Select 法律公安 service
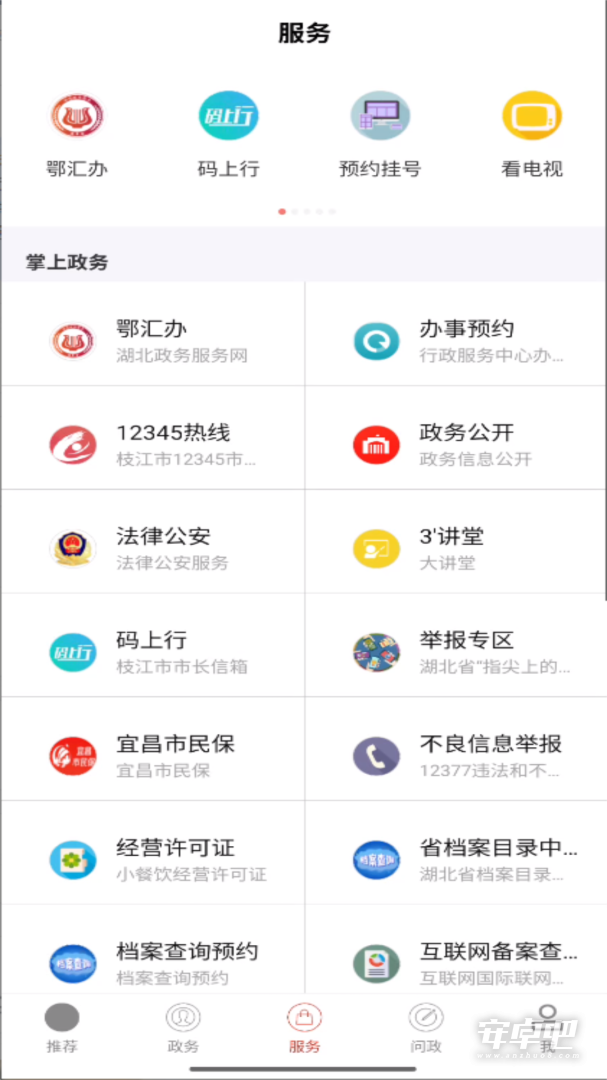 coord(153,542)
